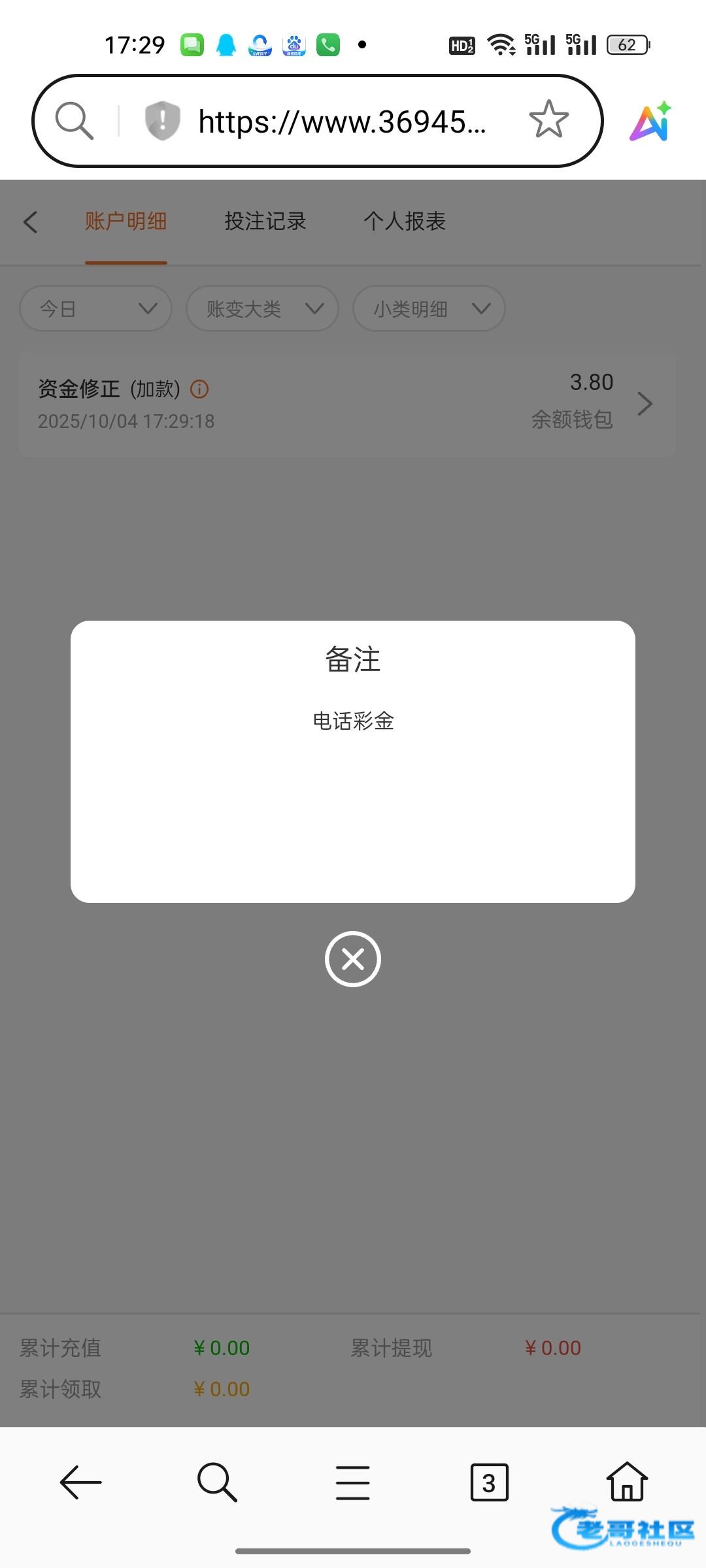Bookmark this page with the star icon
This screenshot has height=1568, width=706.
tap(548, 120)
